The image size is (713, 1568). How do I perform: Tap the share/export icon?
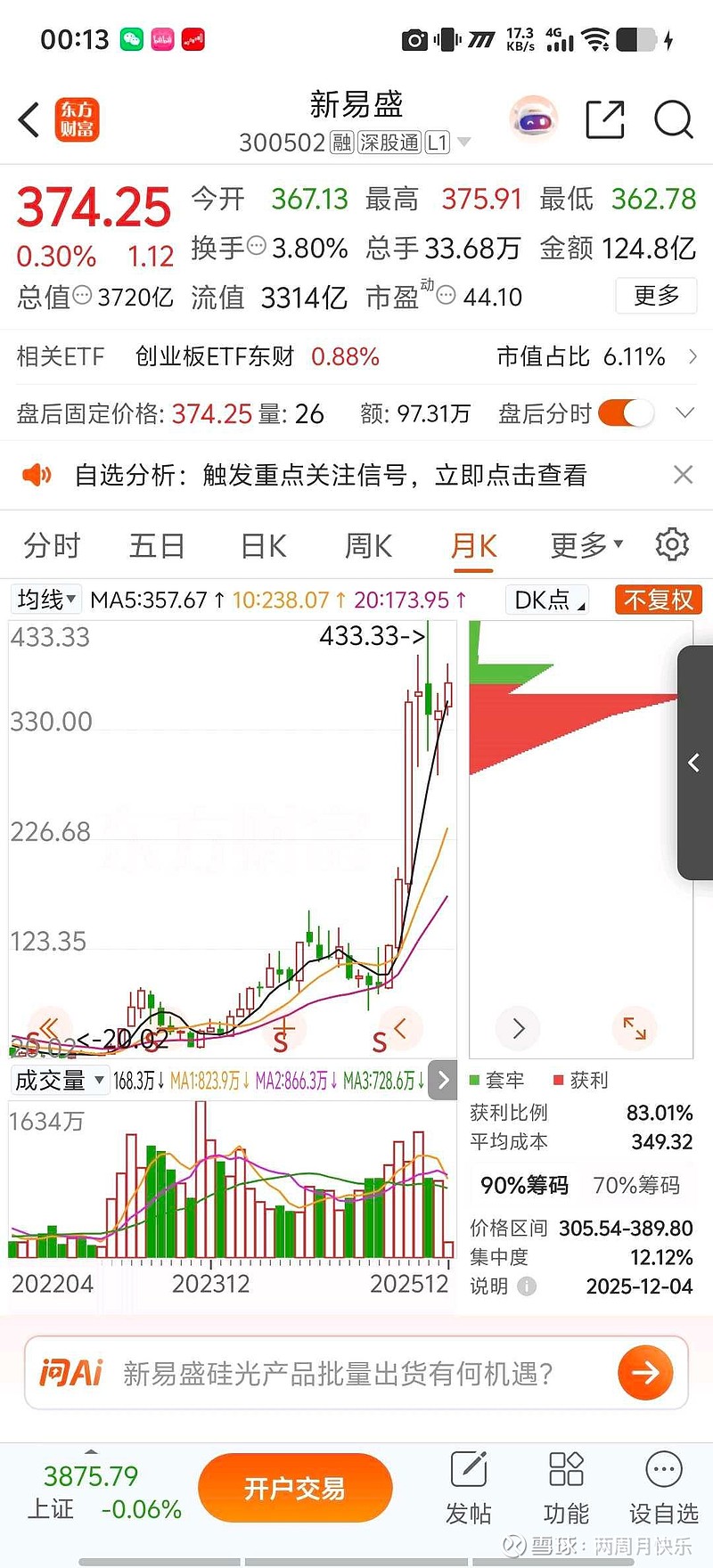tap(605, 118)
